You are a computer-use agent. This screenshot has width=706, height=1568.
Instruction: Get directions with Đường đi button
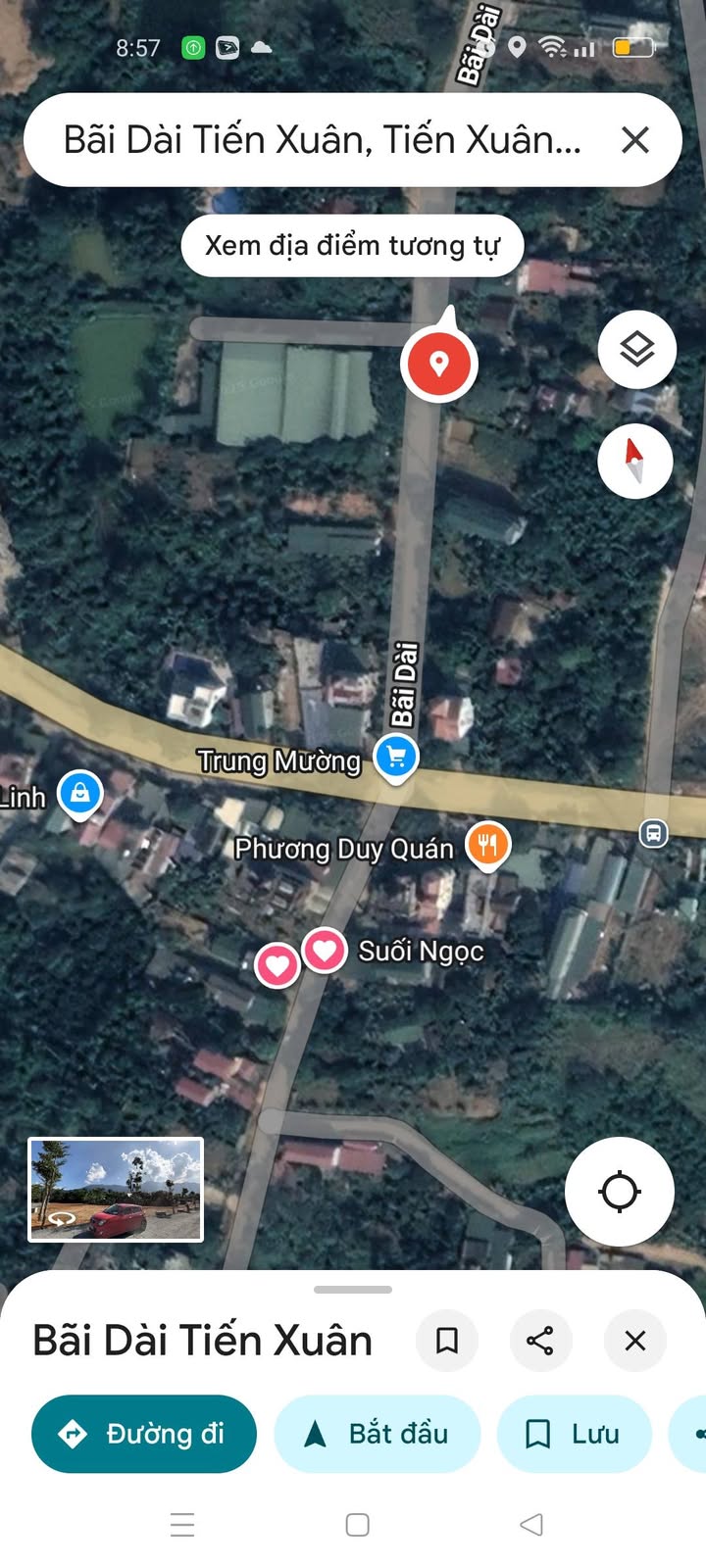coord(144,1434)
